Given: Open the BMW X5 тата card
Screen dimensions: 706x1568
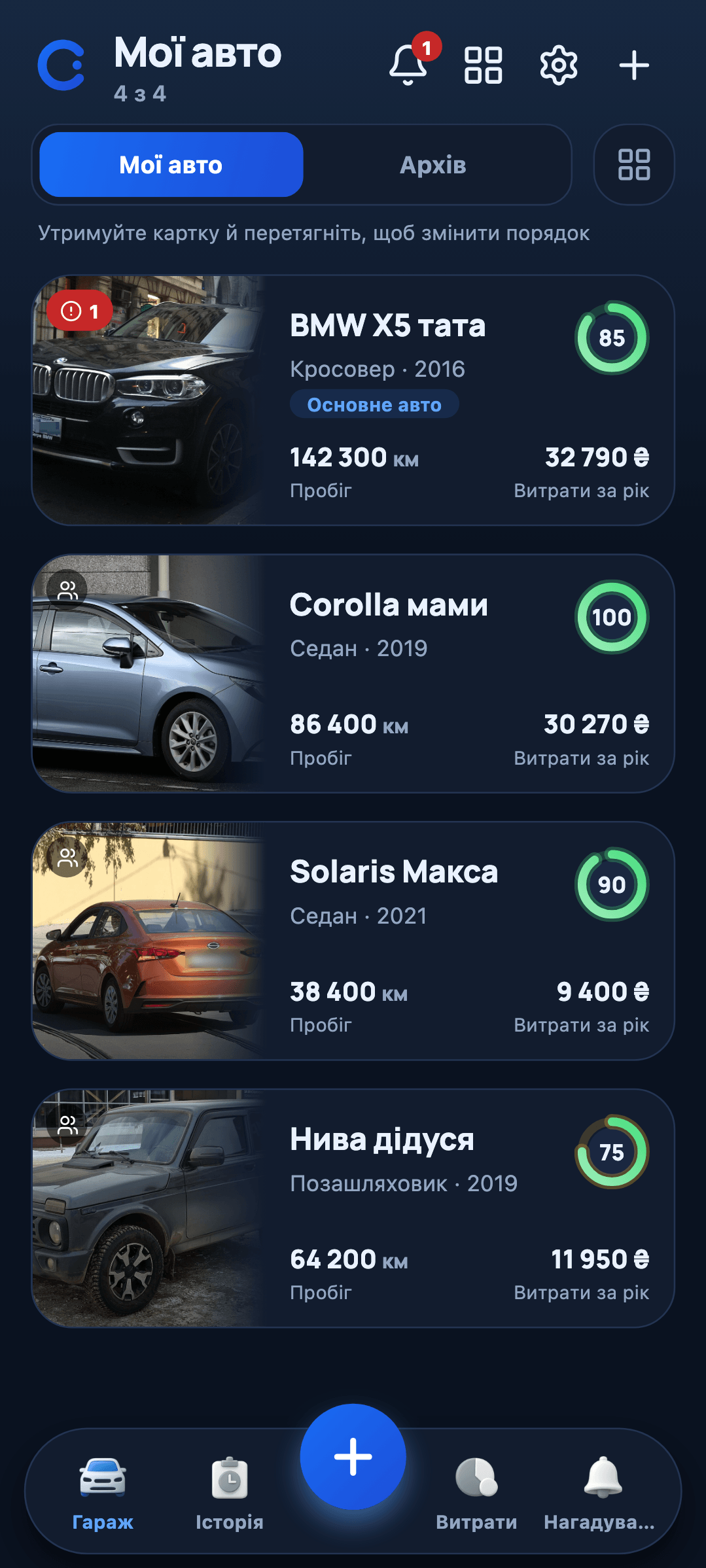Looking at the screenshot, I should [353, 400].
